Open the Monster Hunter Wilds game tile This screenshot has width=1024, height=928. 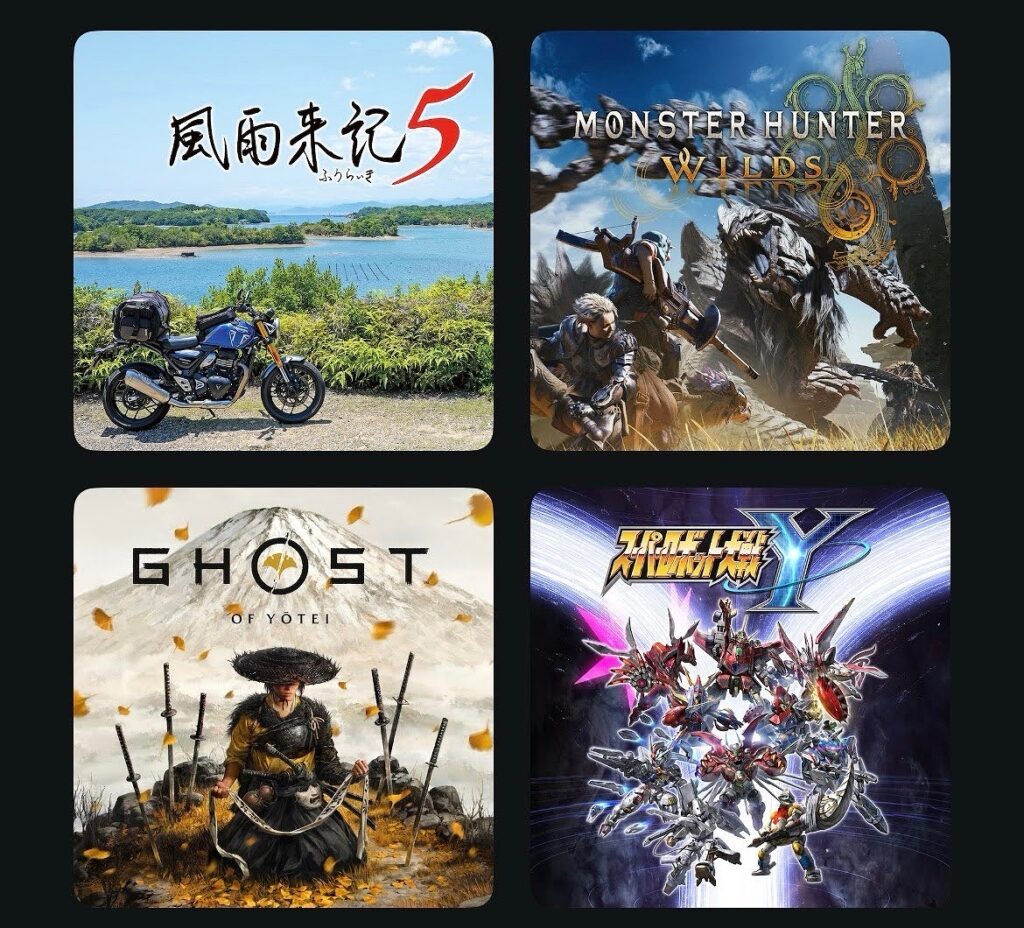740,240
